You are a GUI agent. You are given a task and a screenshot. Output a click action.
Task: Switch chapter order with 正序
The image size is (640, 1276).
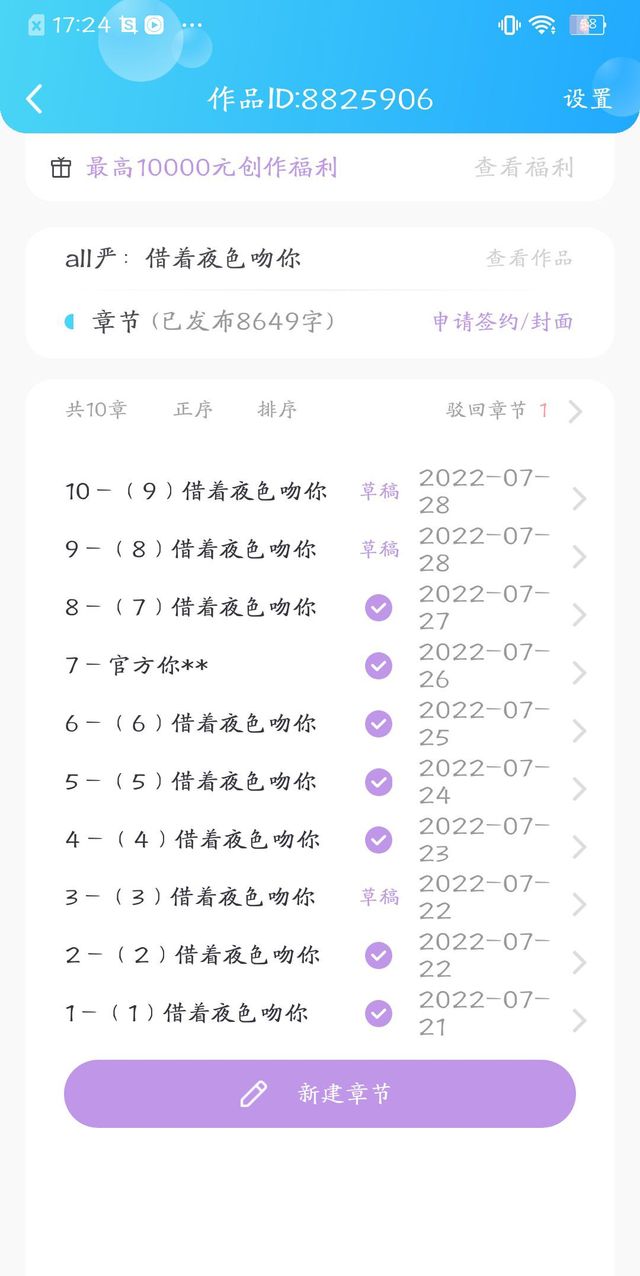(193, 410)
